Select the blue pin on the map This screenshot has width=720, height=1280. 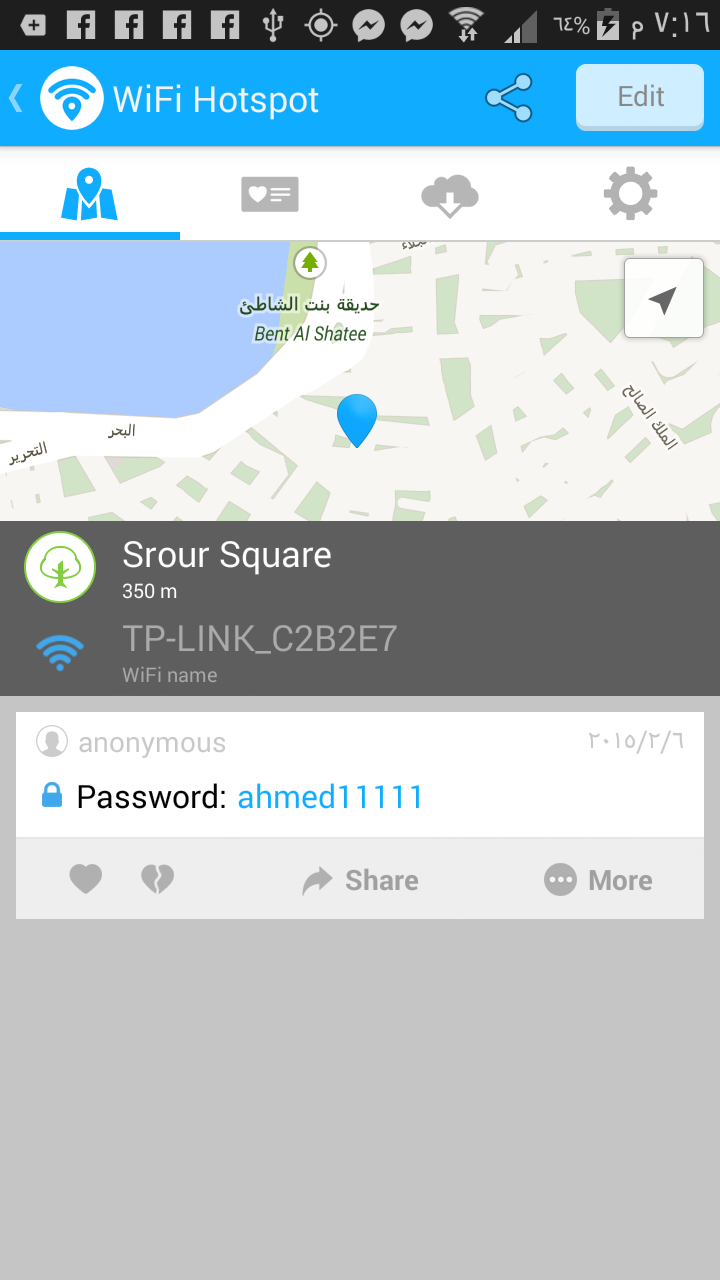tap(357, 420)
